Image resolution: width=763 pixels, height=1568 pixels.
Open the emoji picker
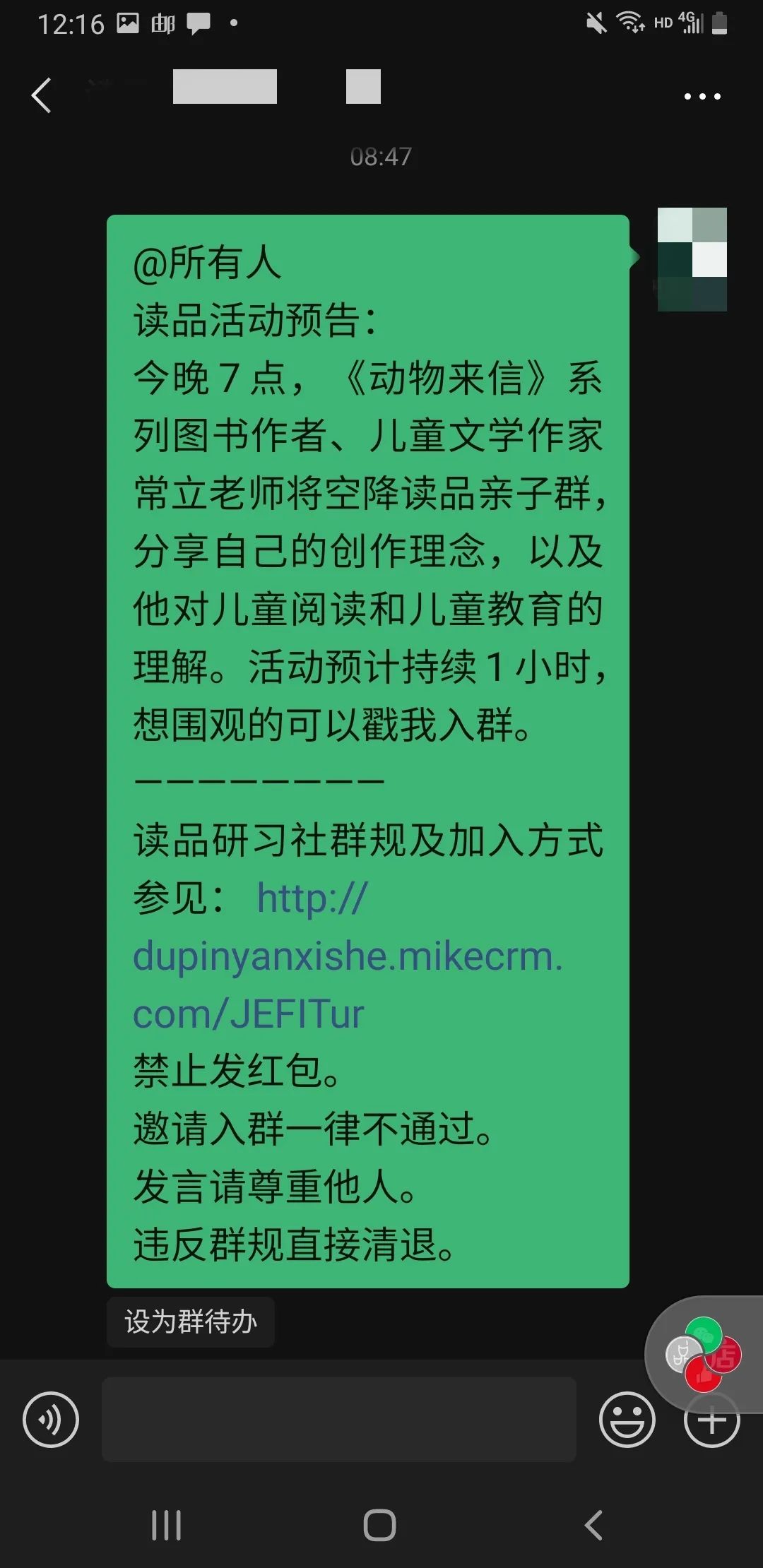(627, 1419)
